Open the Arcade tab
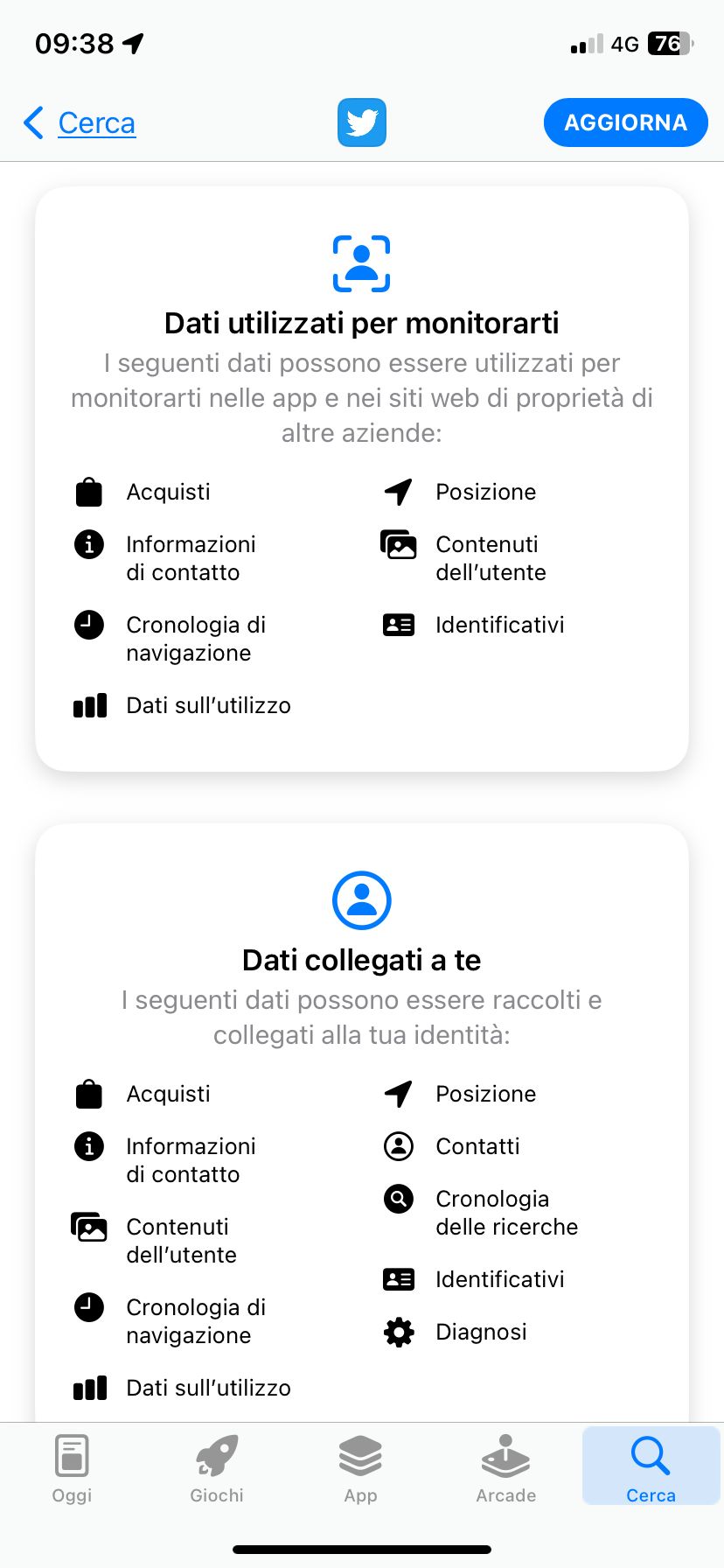Screen dimensions: 724x1568 506,1469
